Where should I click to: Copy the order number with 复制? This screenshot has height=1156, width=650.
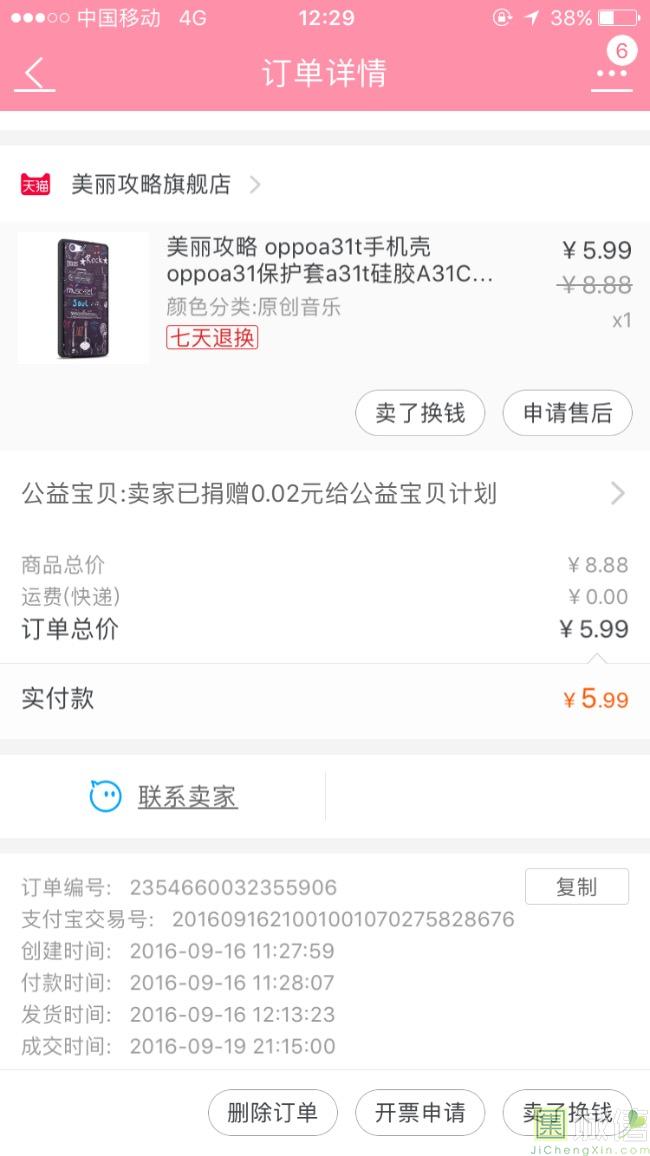tap(576, 887)
